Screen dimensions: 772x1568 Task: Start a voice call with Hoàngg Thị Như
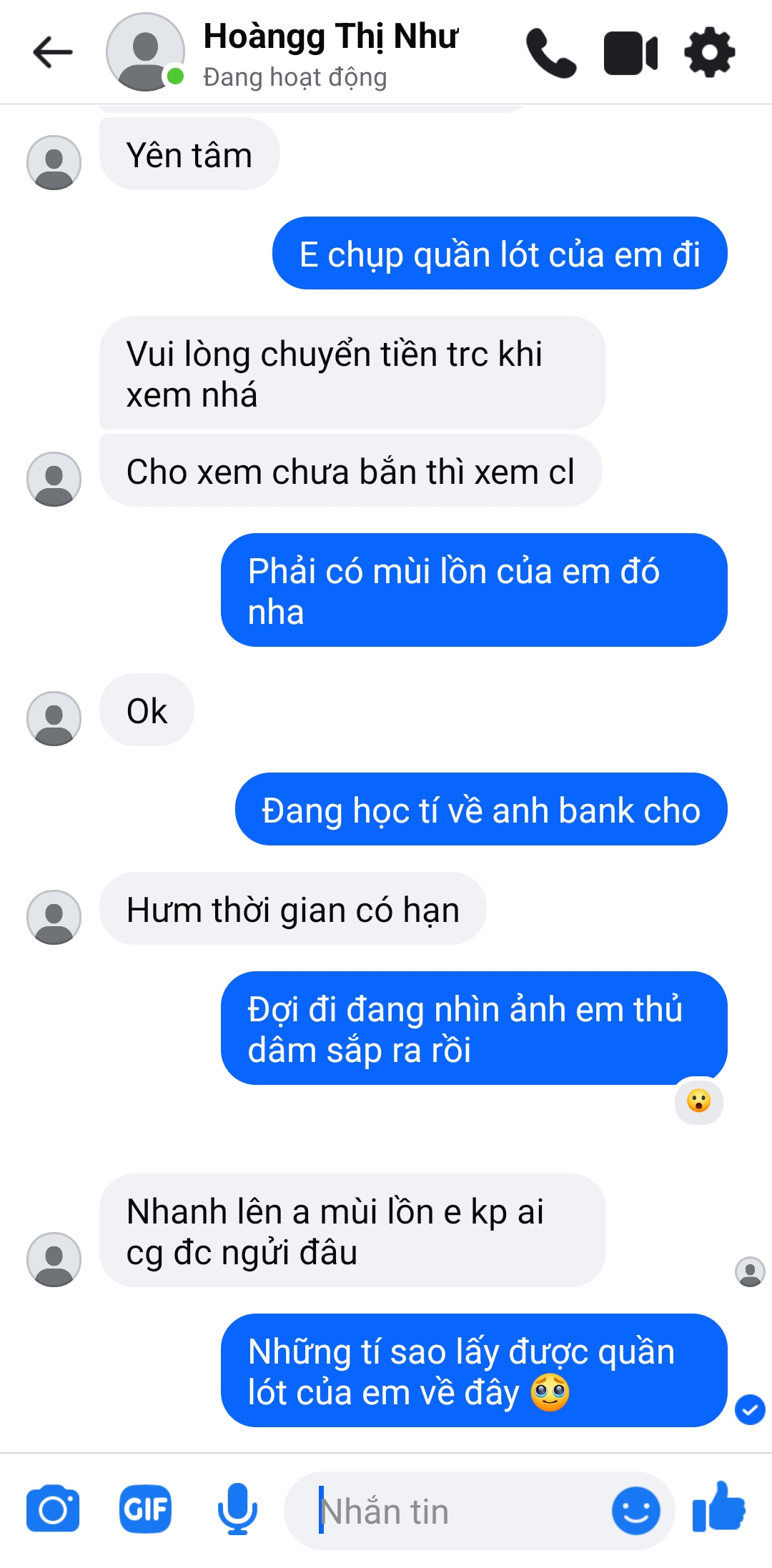[x=550, y=52]
